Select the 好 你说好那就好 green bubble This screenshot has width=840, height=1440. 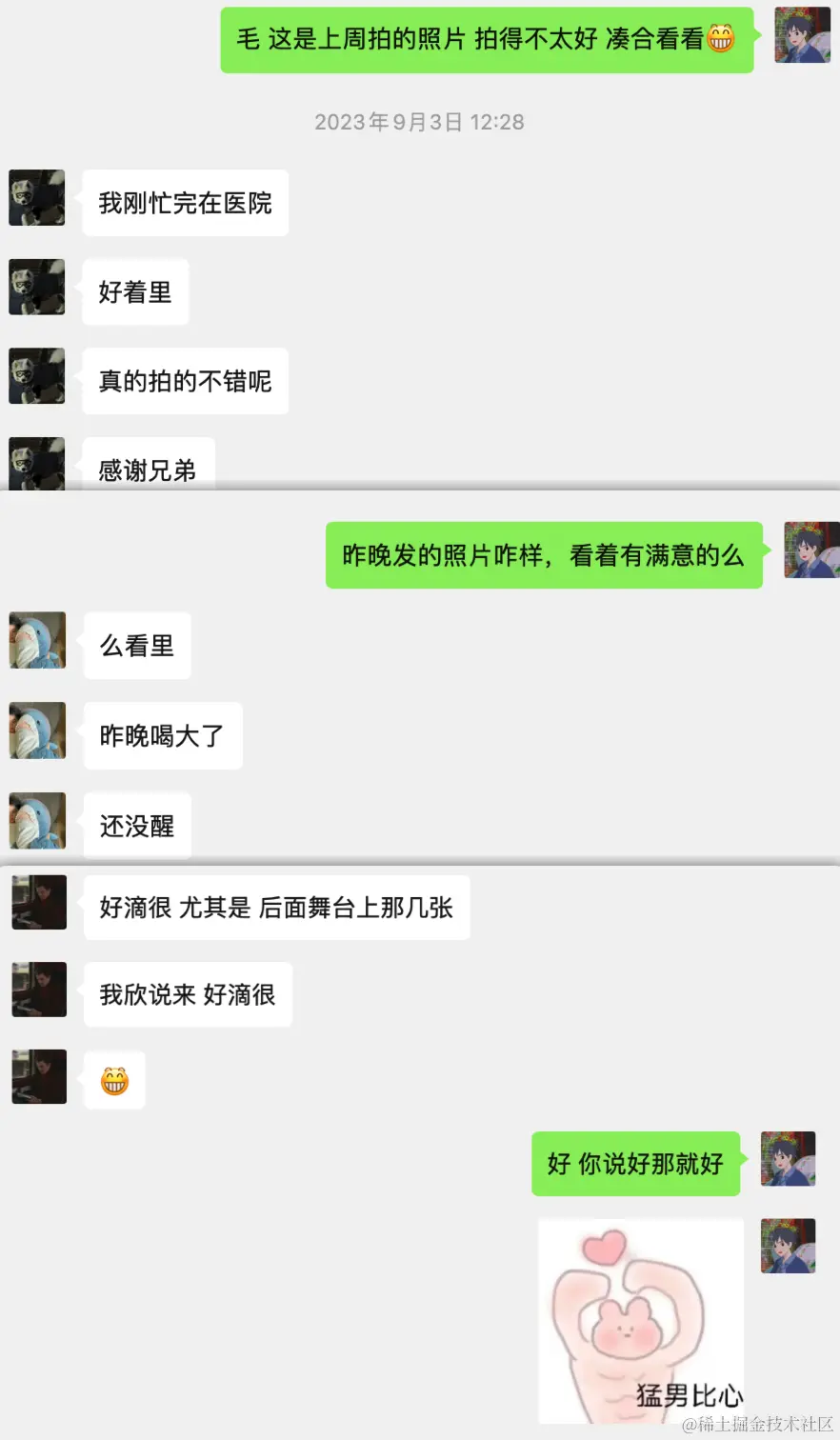coord(635,1164)
